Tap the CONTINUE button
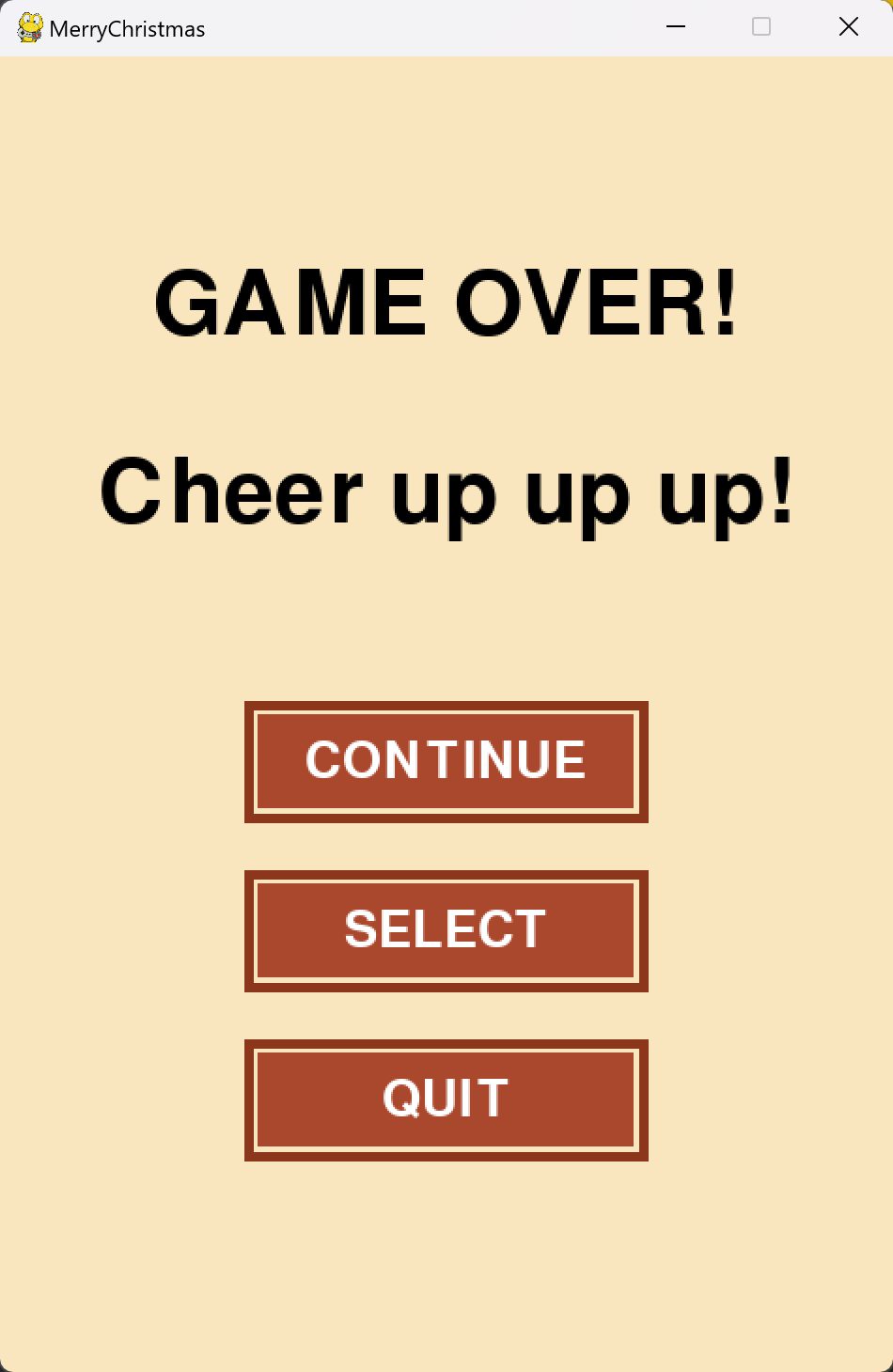893x1372 pixels. 446,761
